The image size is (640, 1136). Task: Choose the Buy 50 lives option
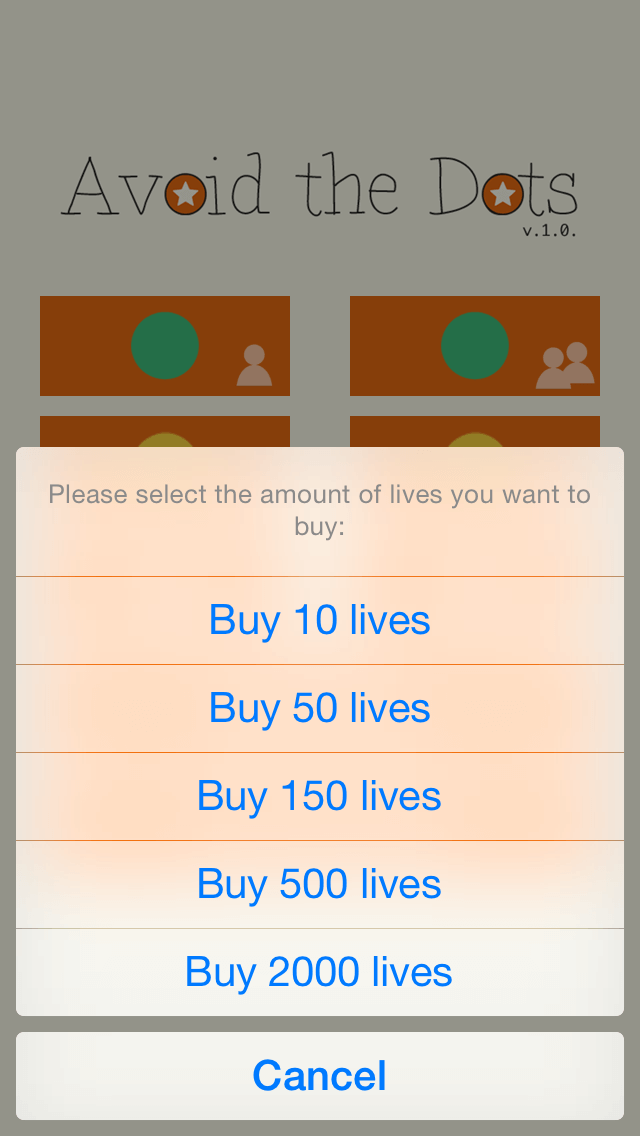[319, 708]
